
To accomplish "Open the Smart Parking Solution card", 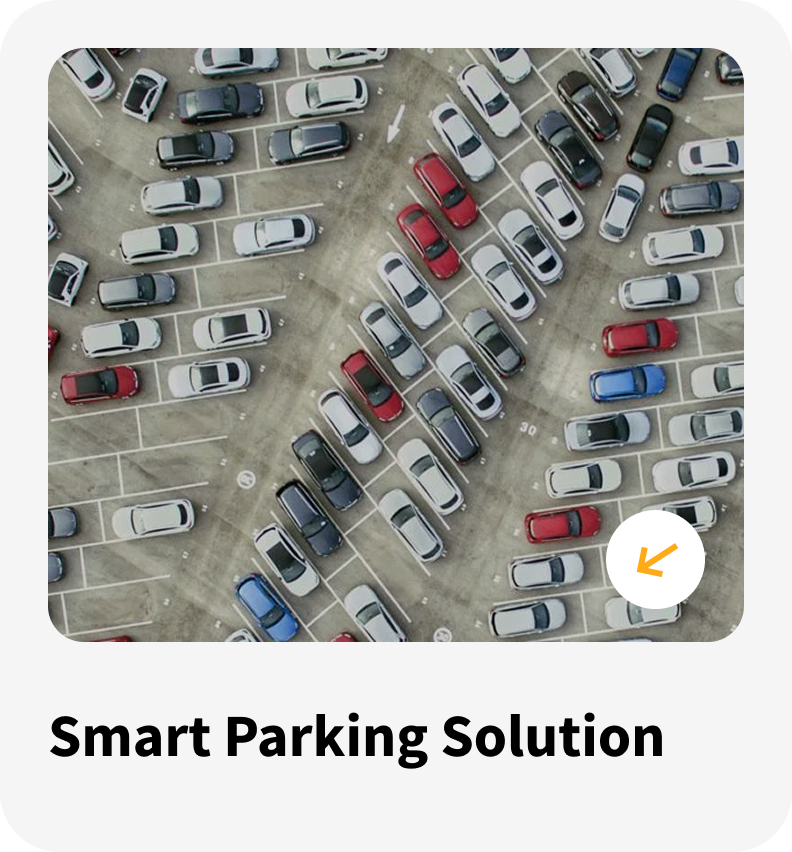I will (356, 737).
